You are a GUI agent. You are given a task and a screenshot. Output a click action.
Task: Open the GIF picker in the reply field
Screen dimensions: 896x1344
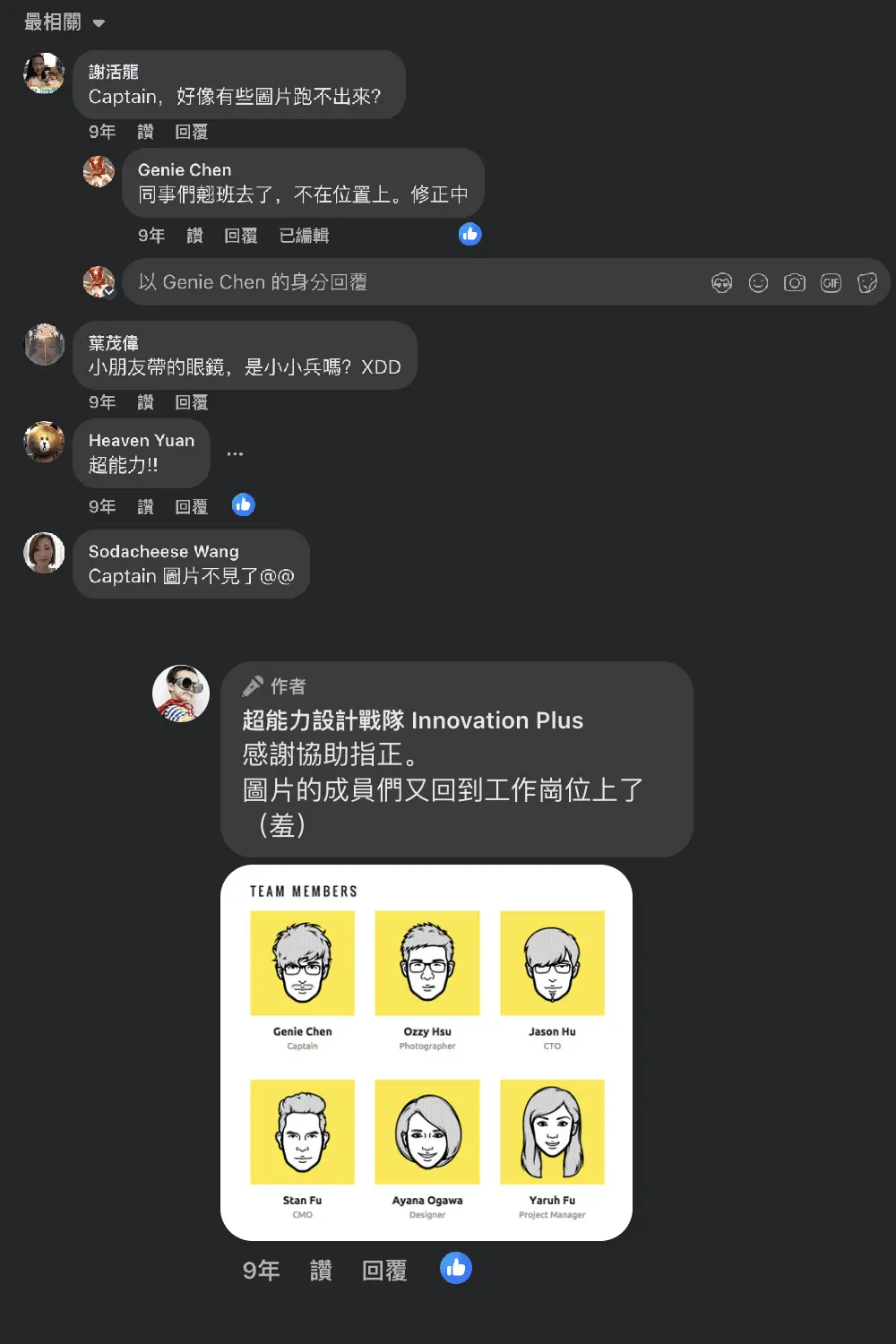click(831, 283)
